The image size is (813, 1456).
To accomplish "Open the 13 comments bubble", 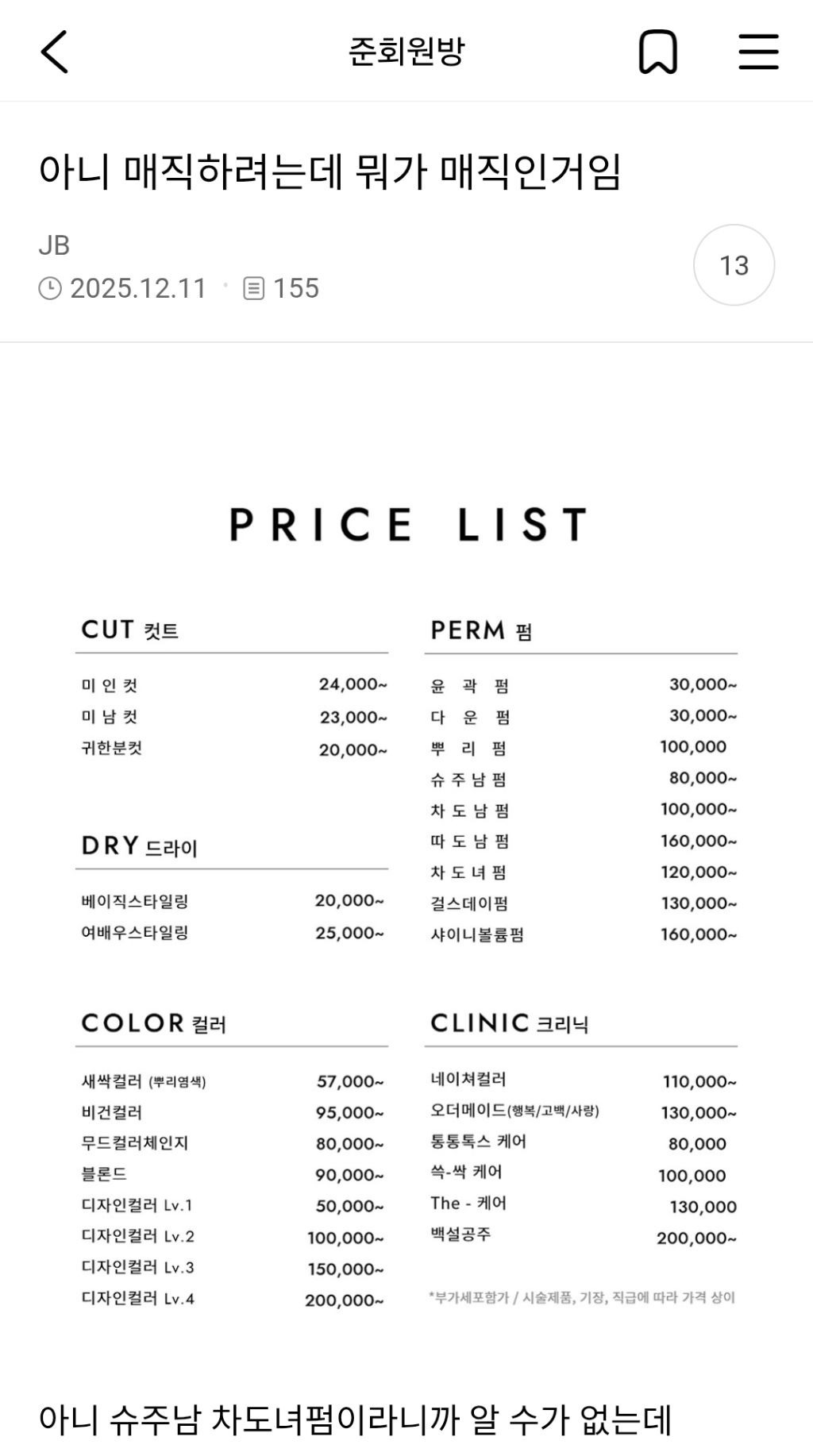I will tap(734, 265).
